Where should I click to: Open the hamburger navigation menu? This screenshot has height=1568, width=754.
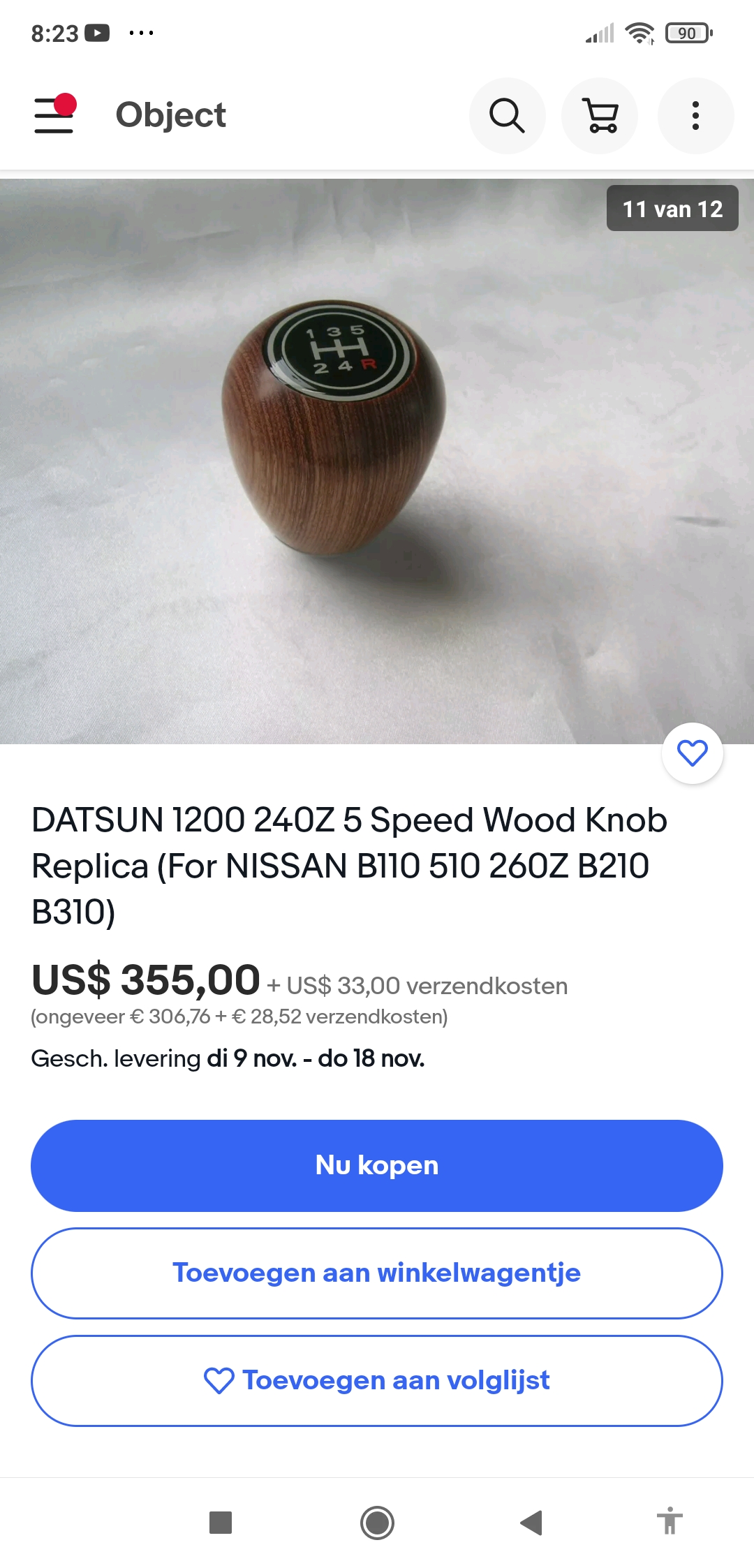pos(54,115)
